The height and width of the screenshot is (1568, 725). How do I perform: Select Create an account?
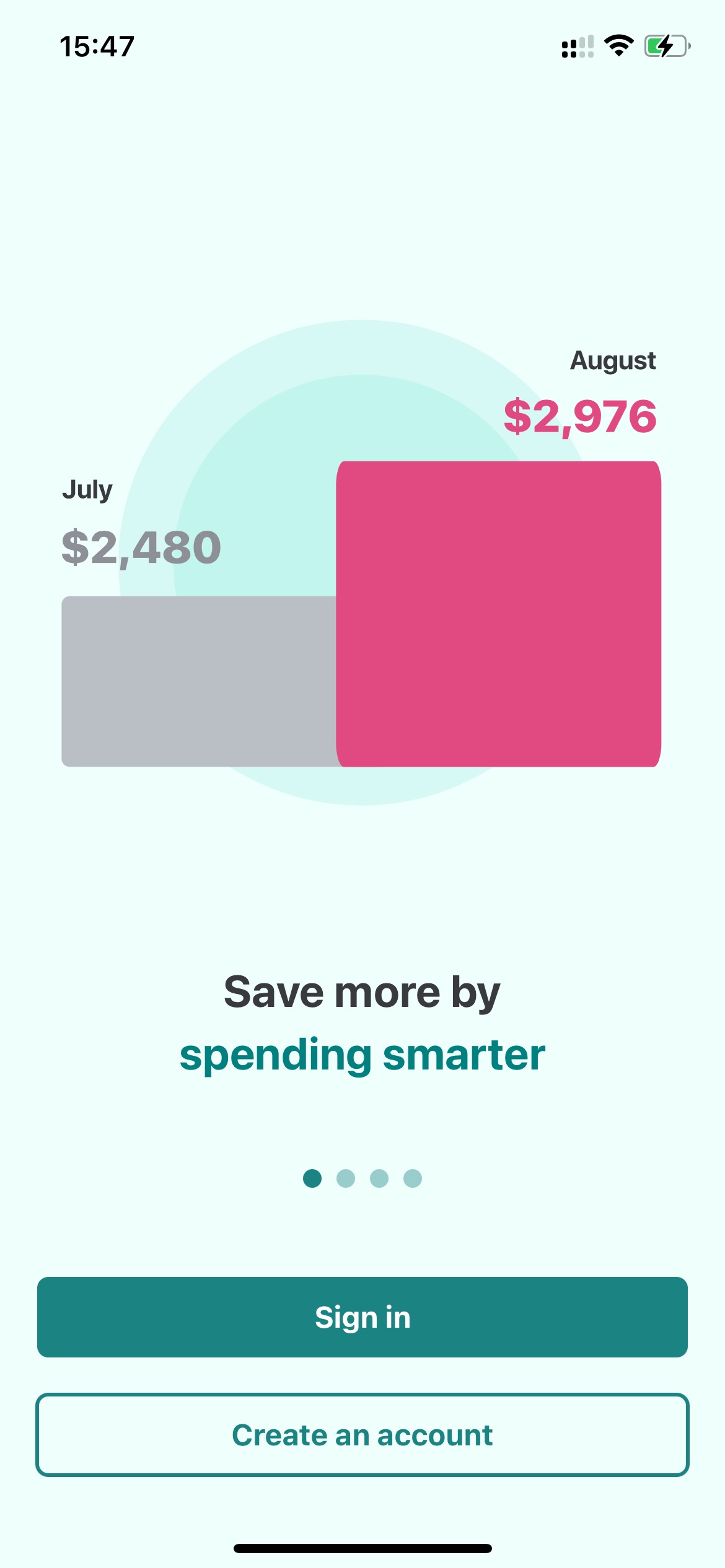tap(362, 1435)
